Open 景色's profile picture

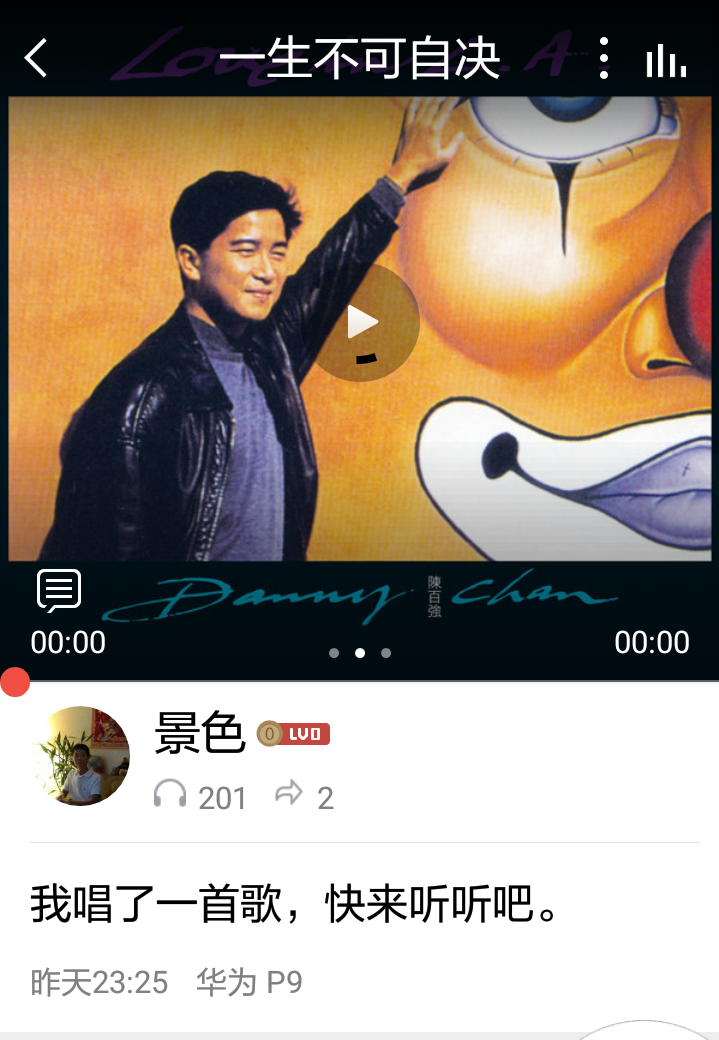point(81,756)
